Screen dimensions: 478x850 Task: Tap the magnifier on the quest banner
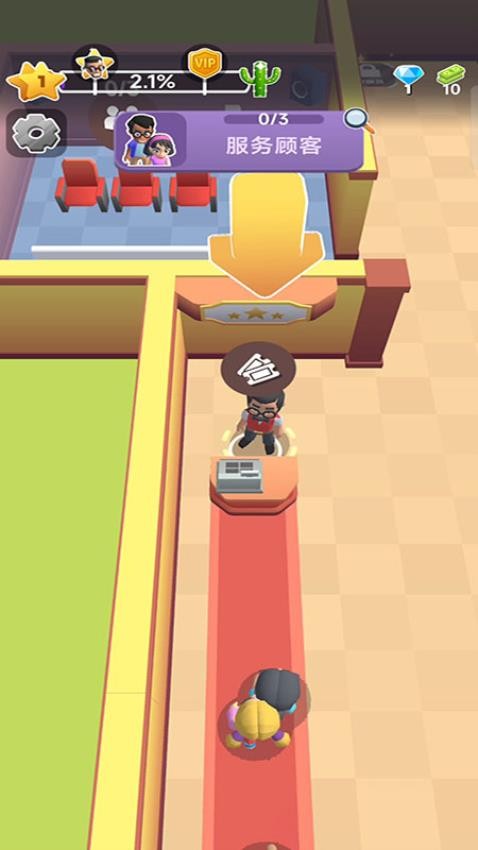coord(359,120)
